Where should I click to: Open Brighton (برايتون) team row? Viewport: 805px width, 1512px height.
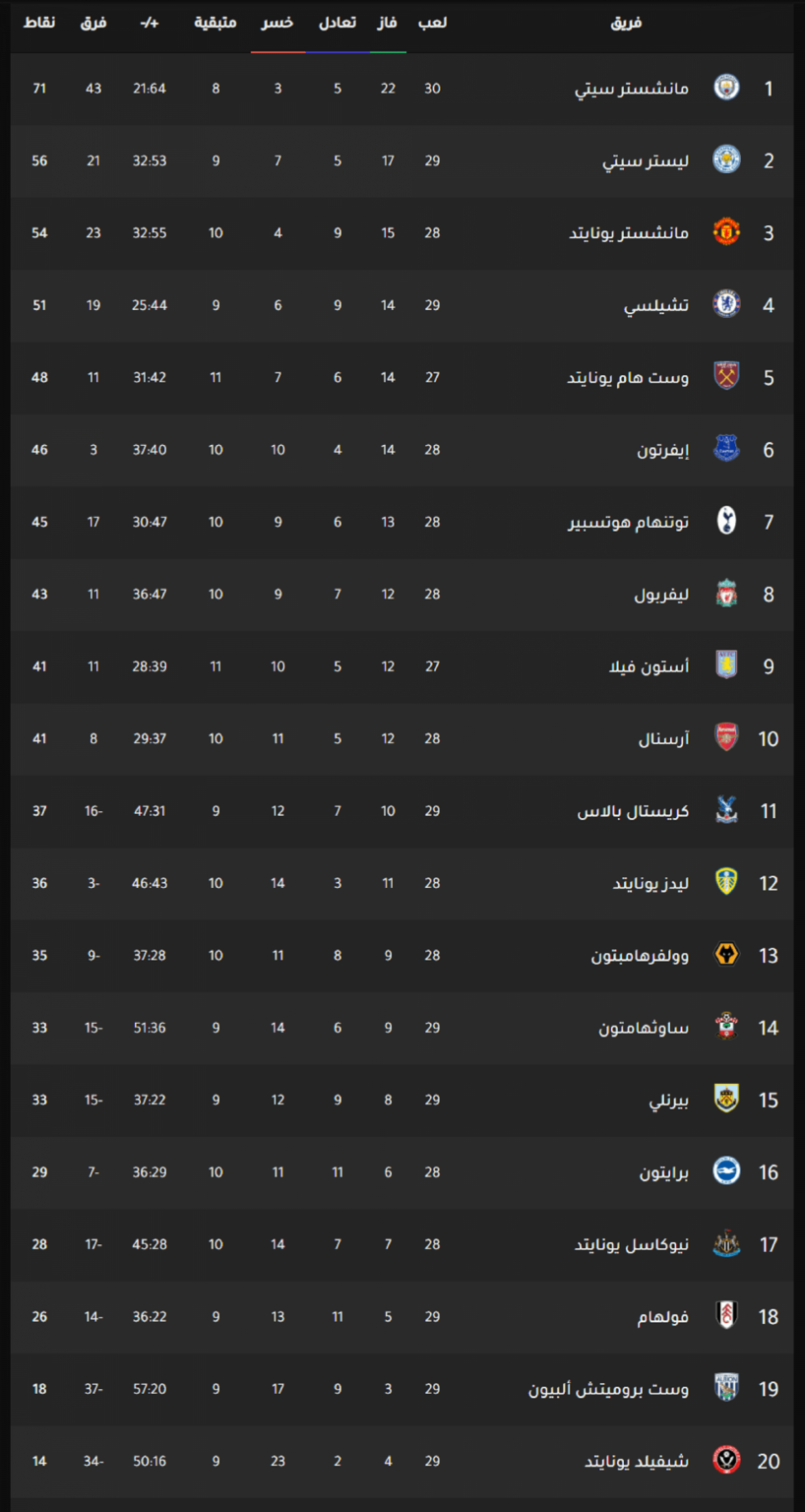pyautogui.click(x=402, y=1172)
